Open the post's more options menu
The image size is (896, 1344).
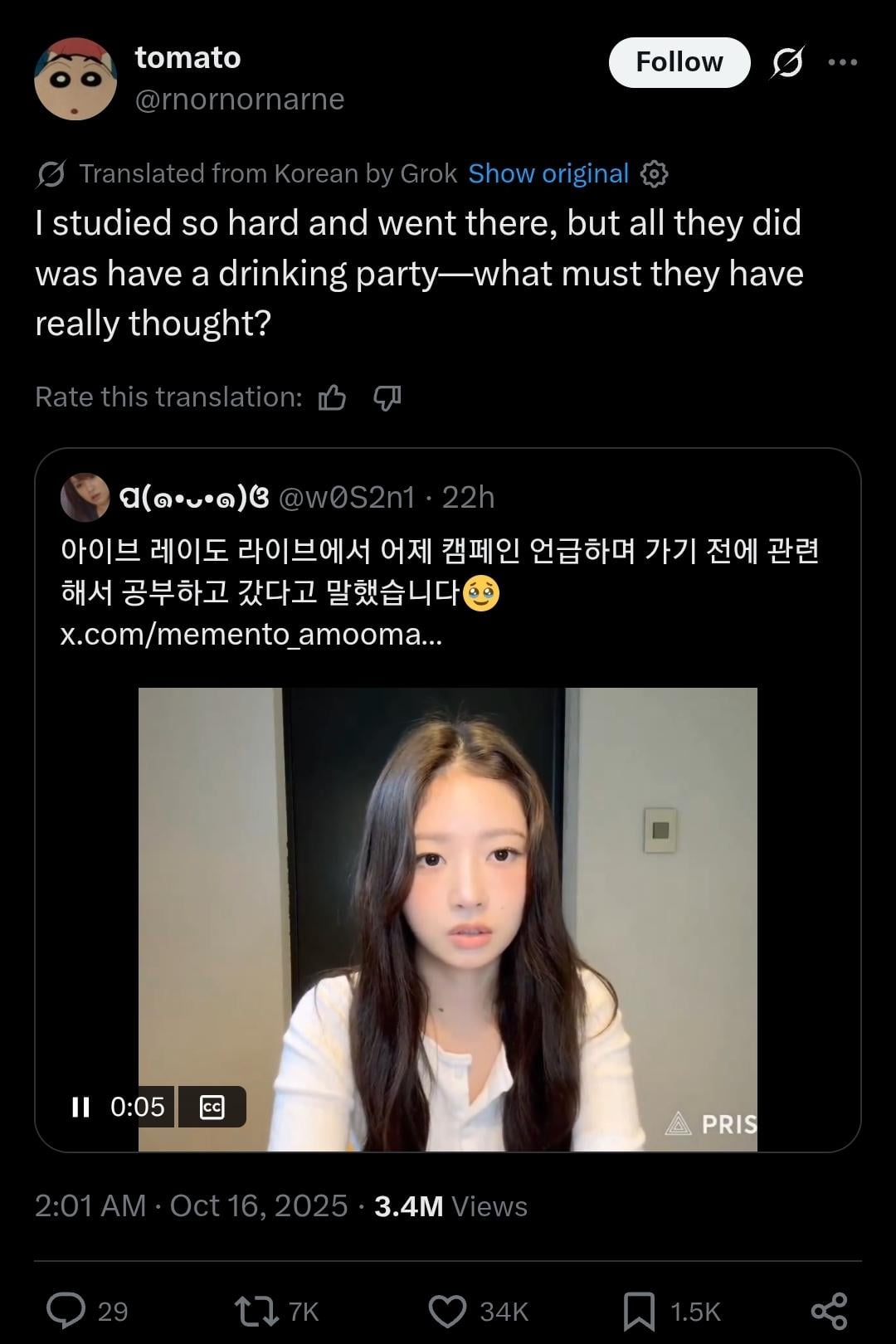pyautogui.click(x=843, y=62)
